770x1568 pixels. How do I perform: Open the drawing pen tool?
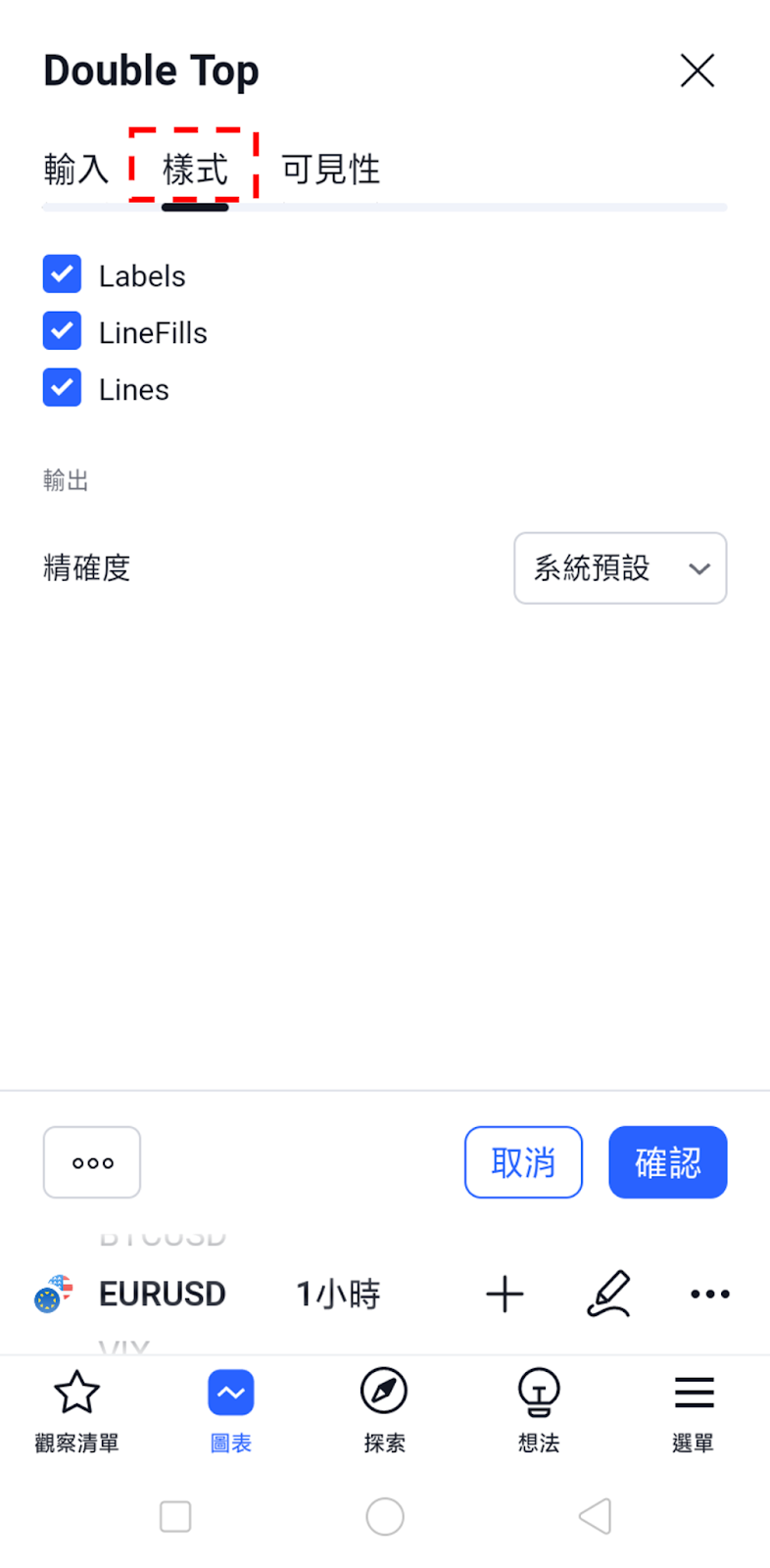click(608, 1294)
